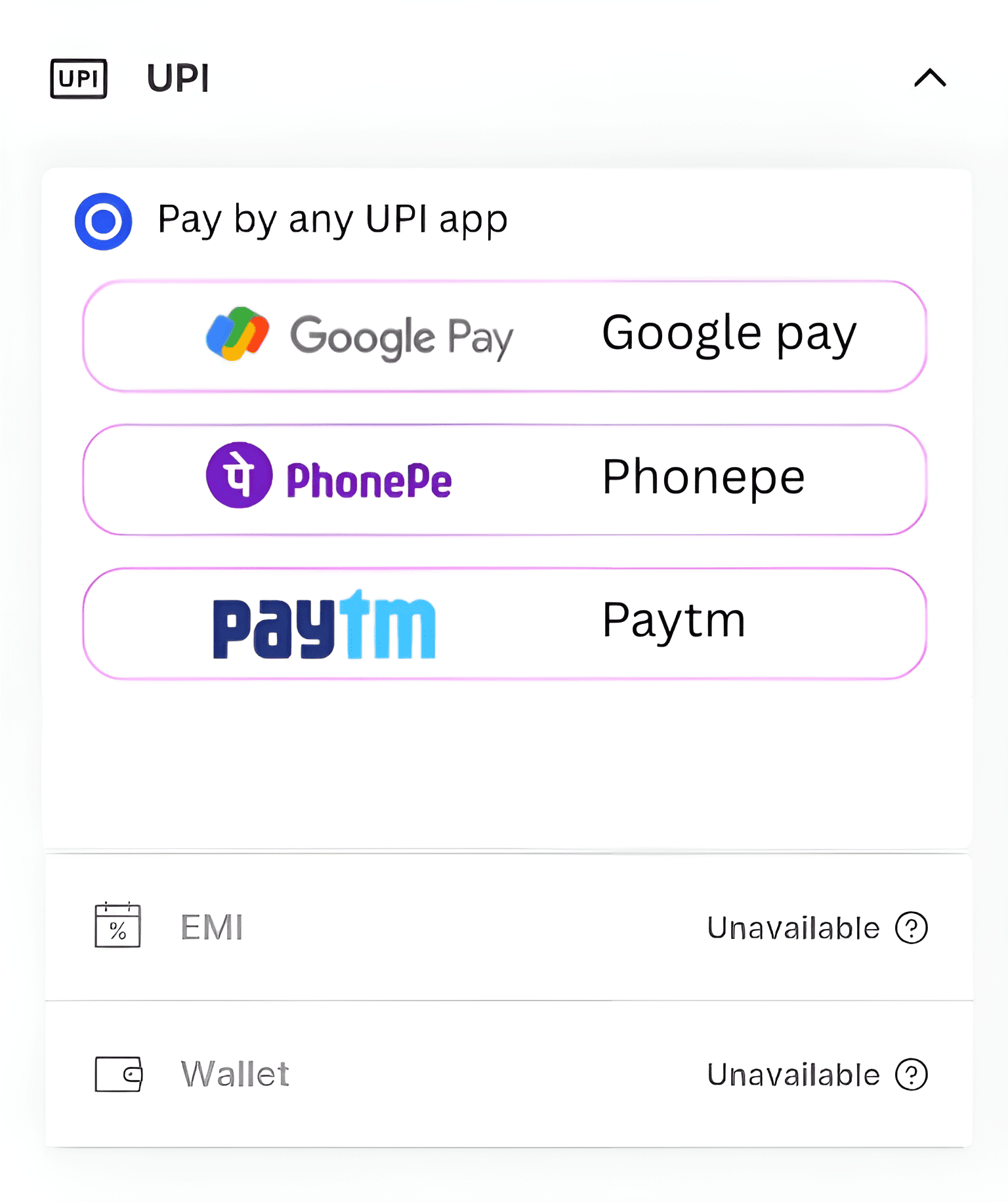1008x1202 pixels.
Task: Choose Paytm payment option
Action: point(504,623)
